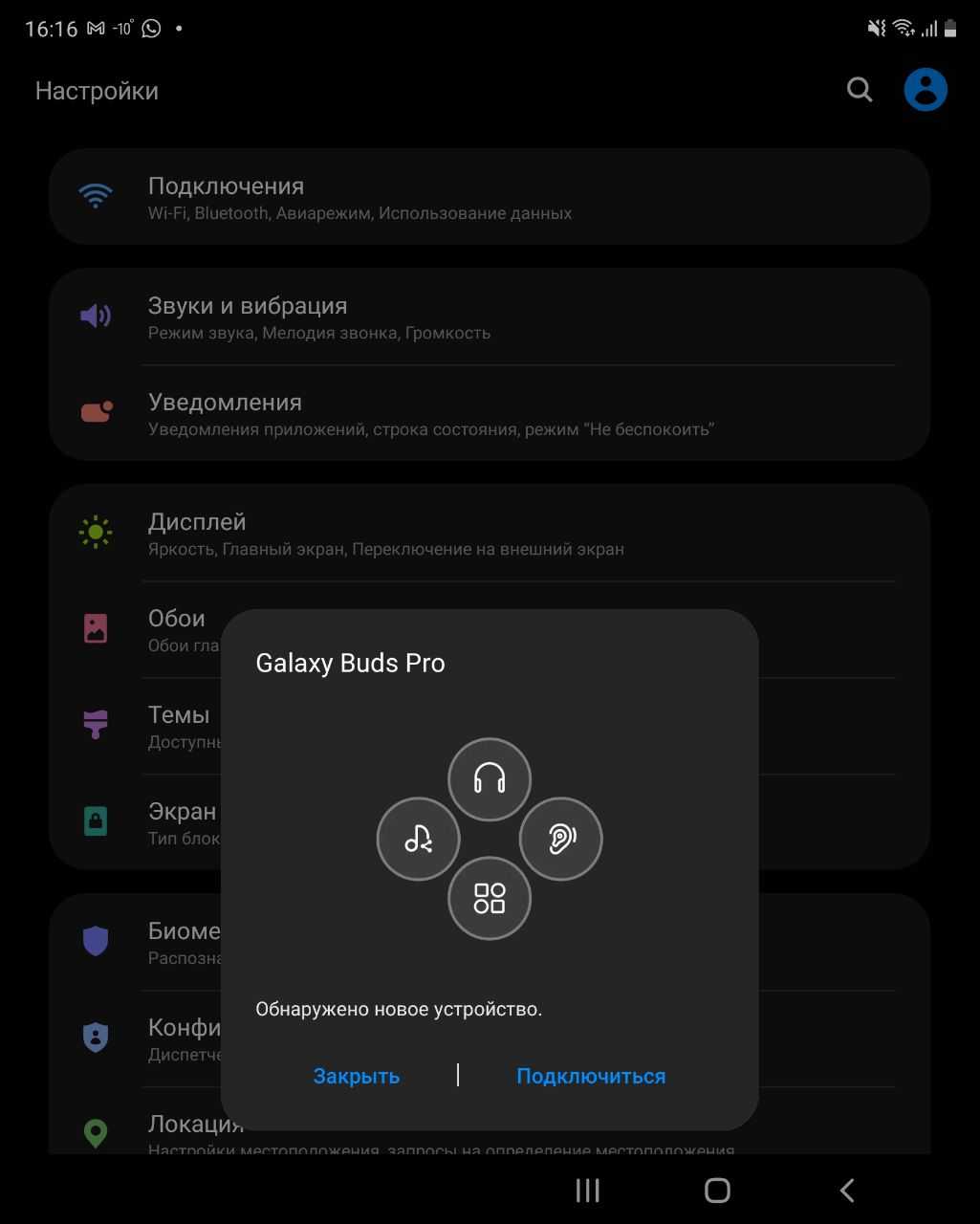Tap the home button in the navigation bar
980x1224 pixels.
717,1190
